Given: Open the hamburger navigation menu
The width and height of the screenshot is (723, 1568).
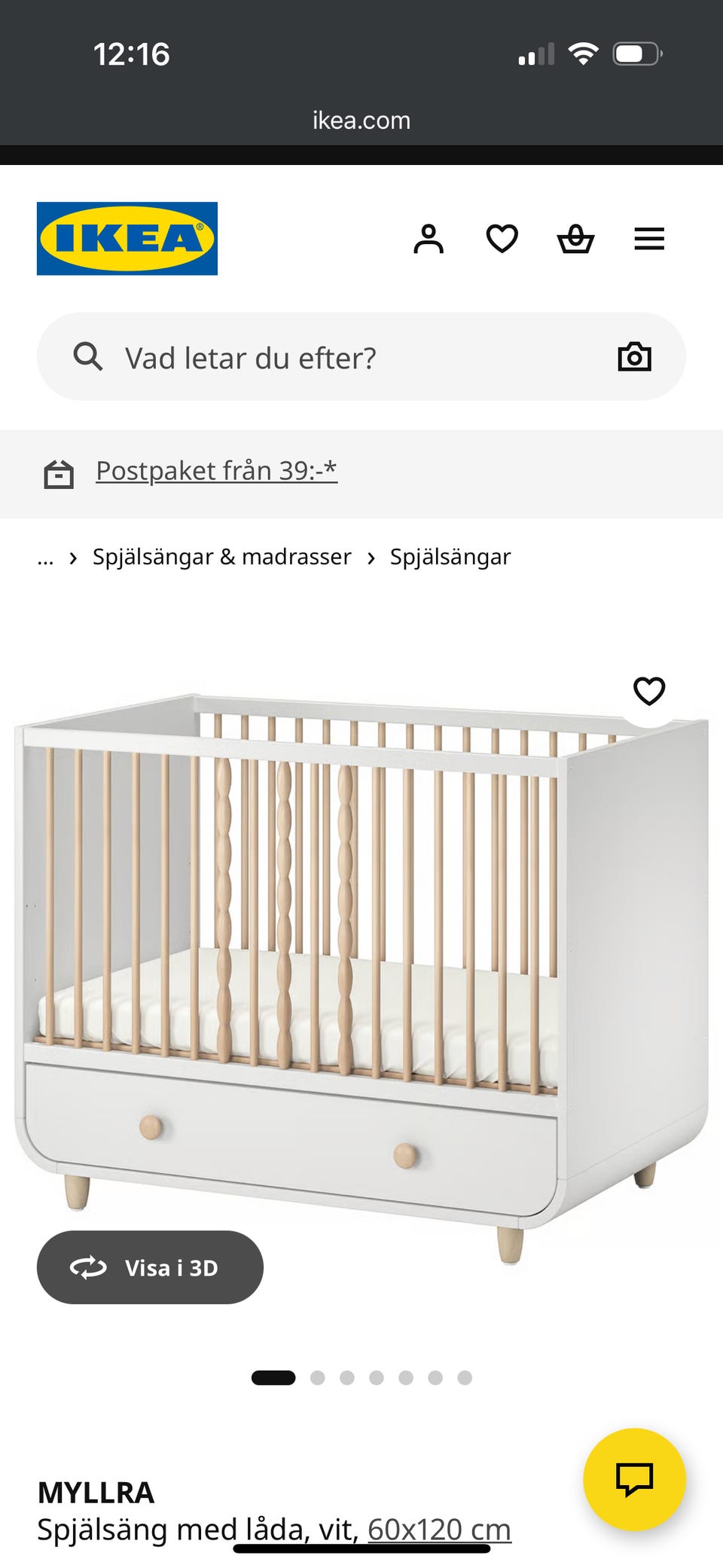Looking at the screenshot, I should [x=648, y=238].
